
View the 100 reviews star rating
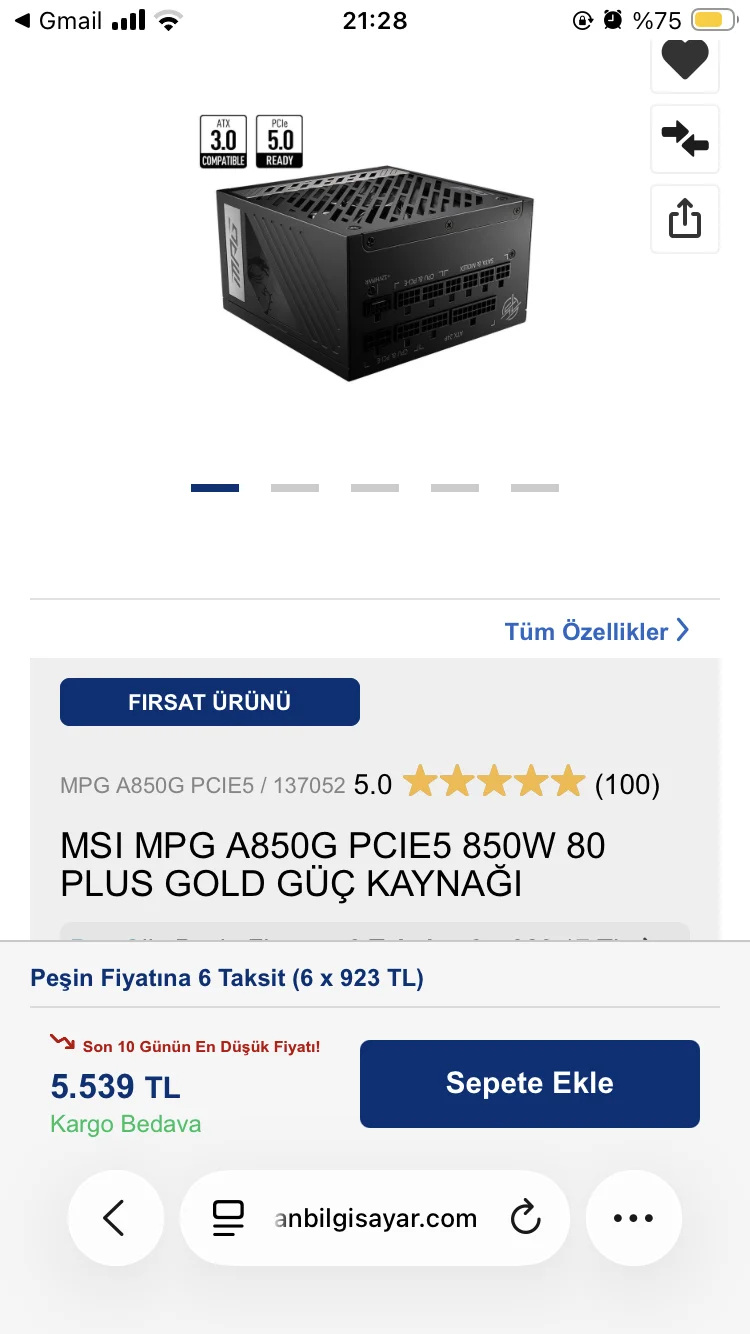tap(530, 784)
